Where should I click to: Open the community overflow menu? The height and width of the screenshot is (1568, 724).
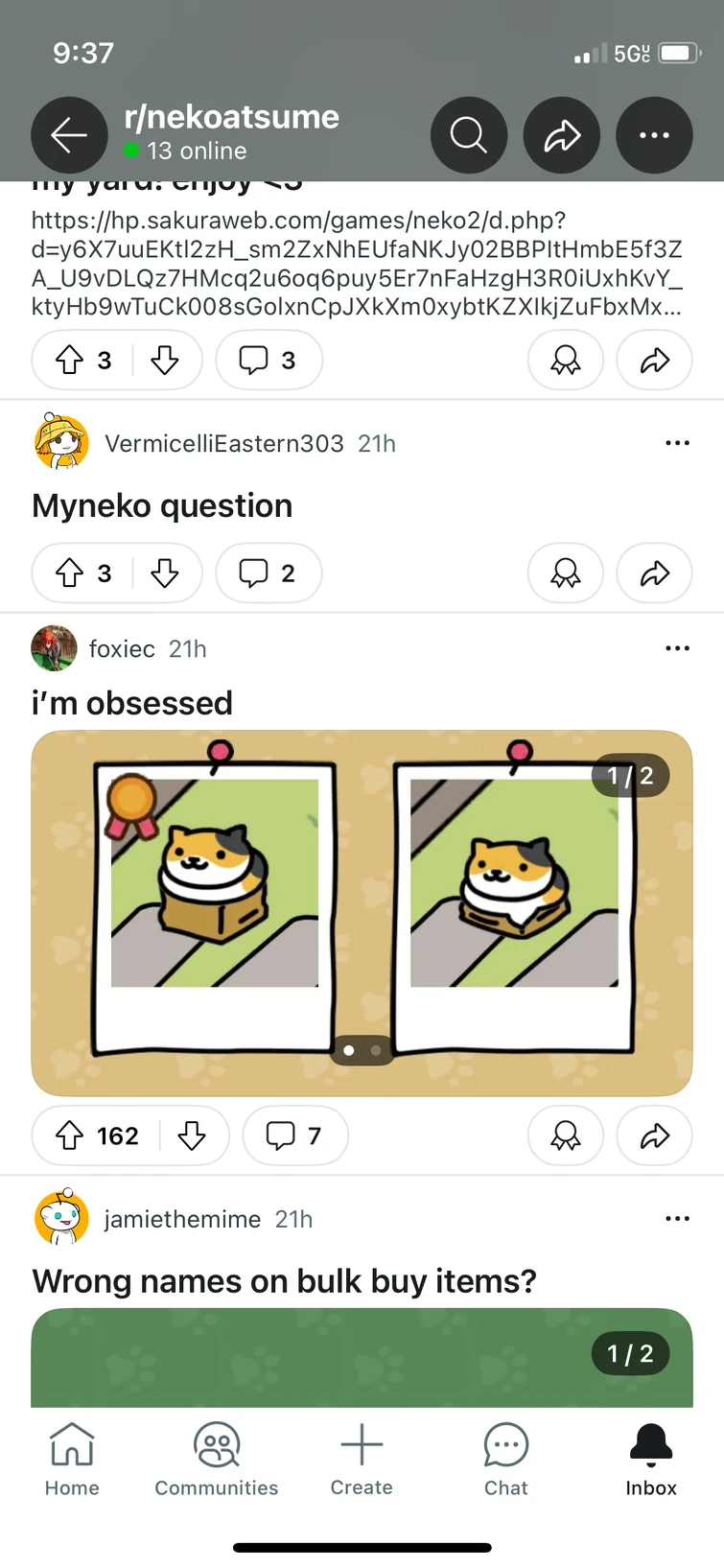point(654,135)
